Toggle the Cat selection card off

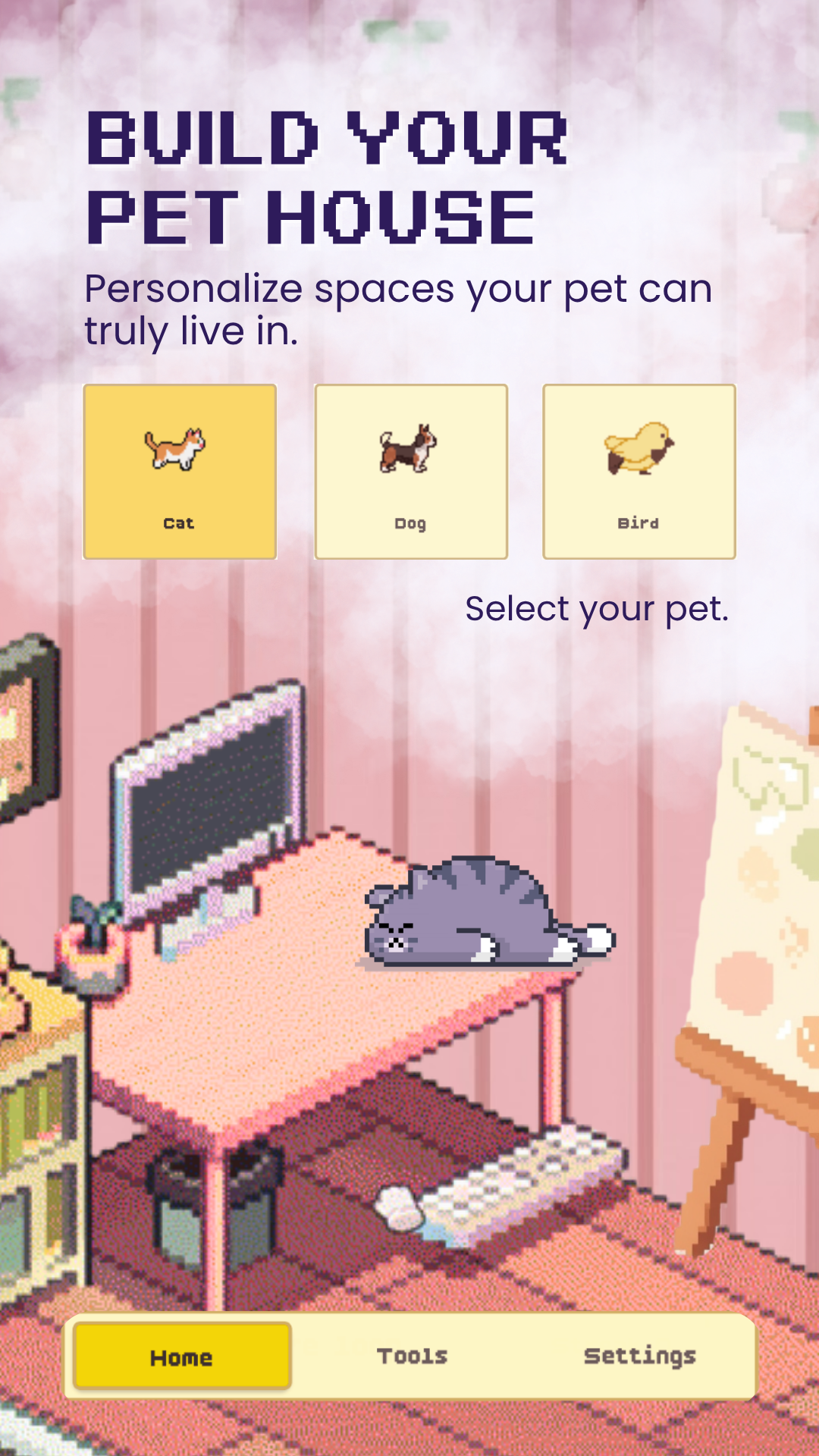pos(180,472)
